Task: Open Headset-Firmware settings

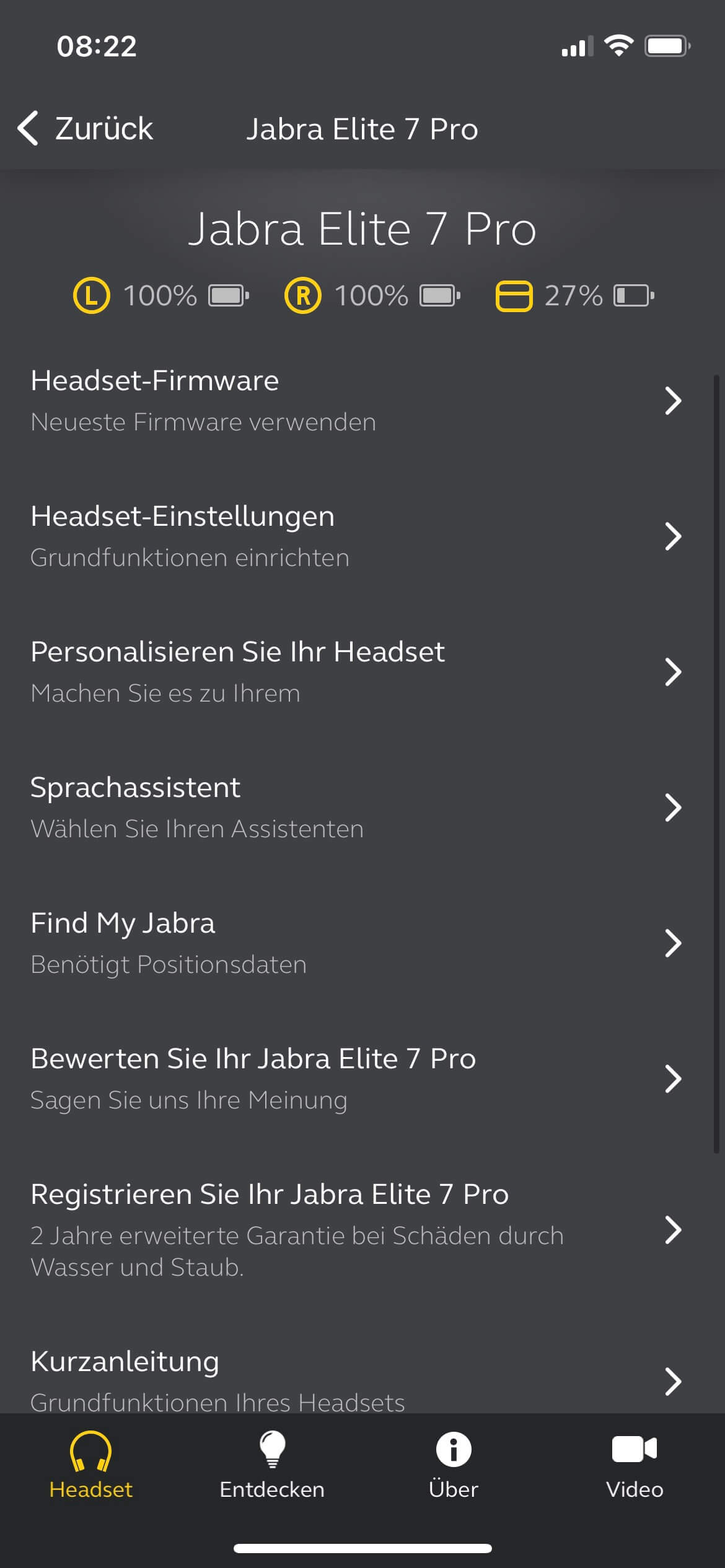Action: (x=356, y=400)
